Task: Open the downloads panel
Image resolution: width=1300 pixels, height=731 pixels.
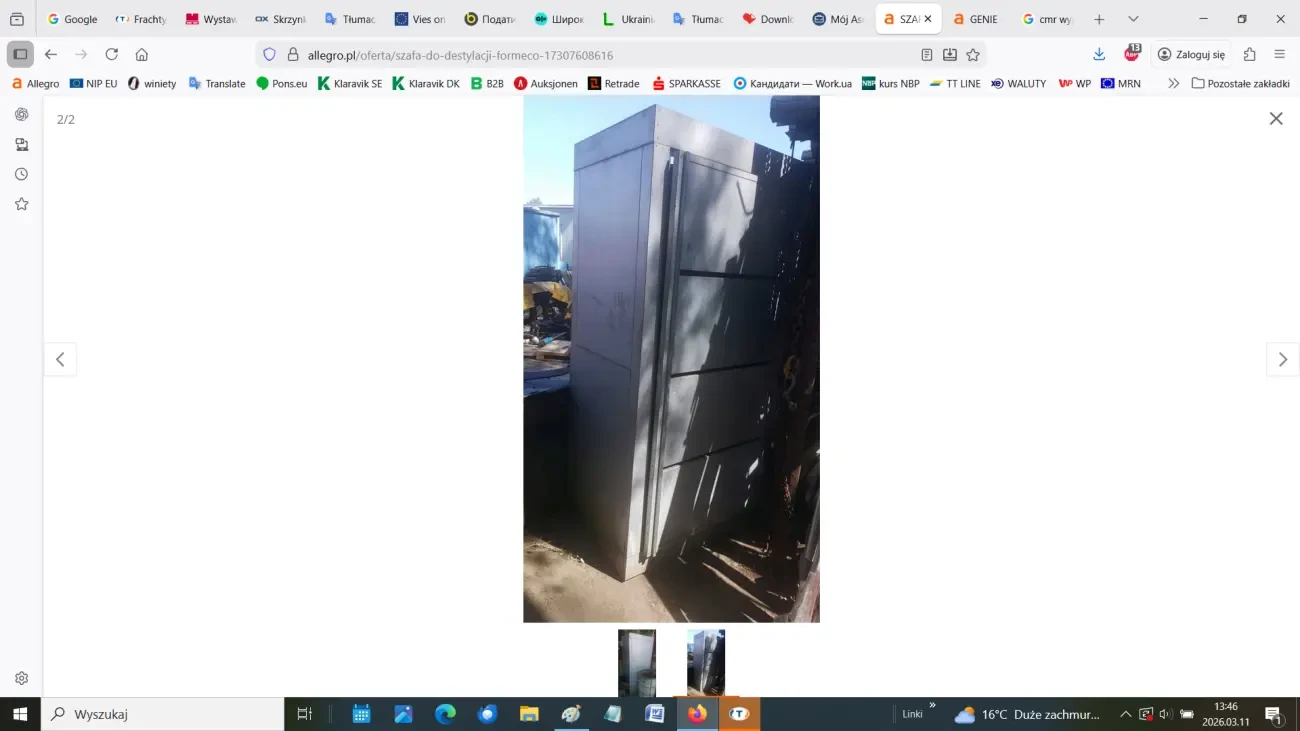Action: pyautogui.click(x=1099, y=55)
